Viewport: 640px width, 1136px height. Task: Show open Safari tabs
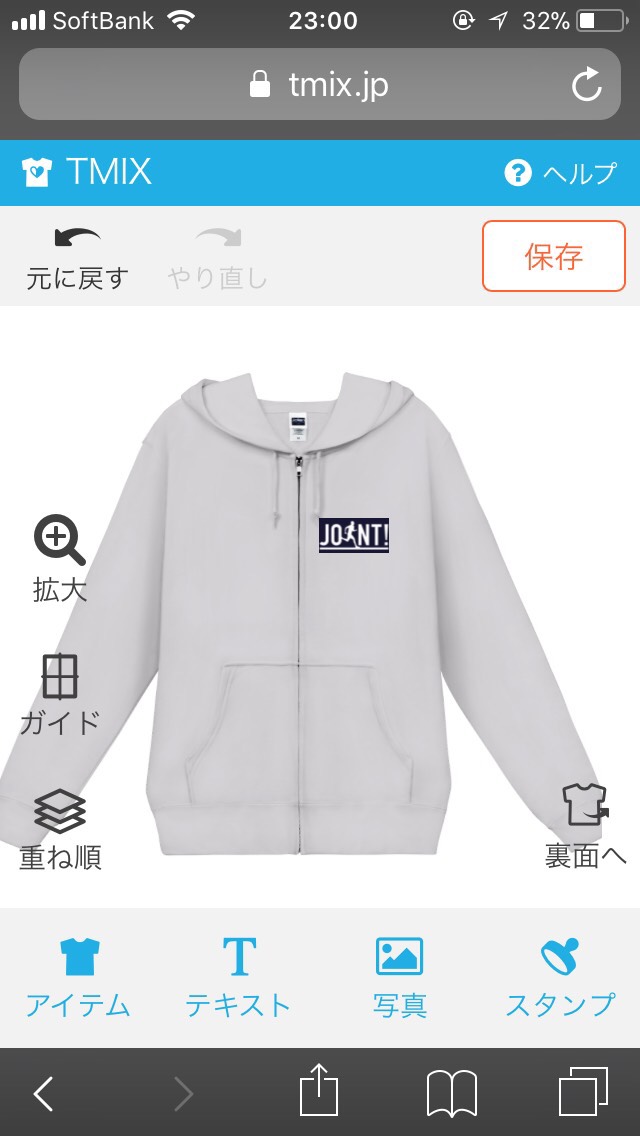[x=583, y=1091]
